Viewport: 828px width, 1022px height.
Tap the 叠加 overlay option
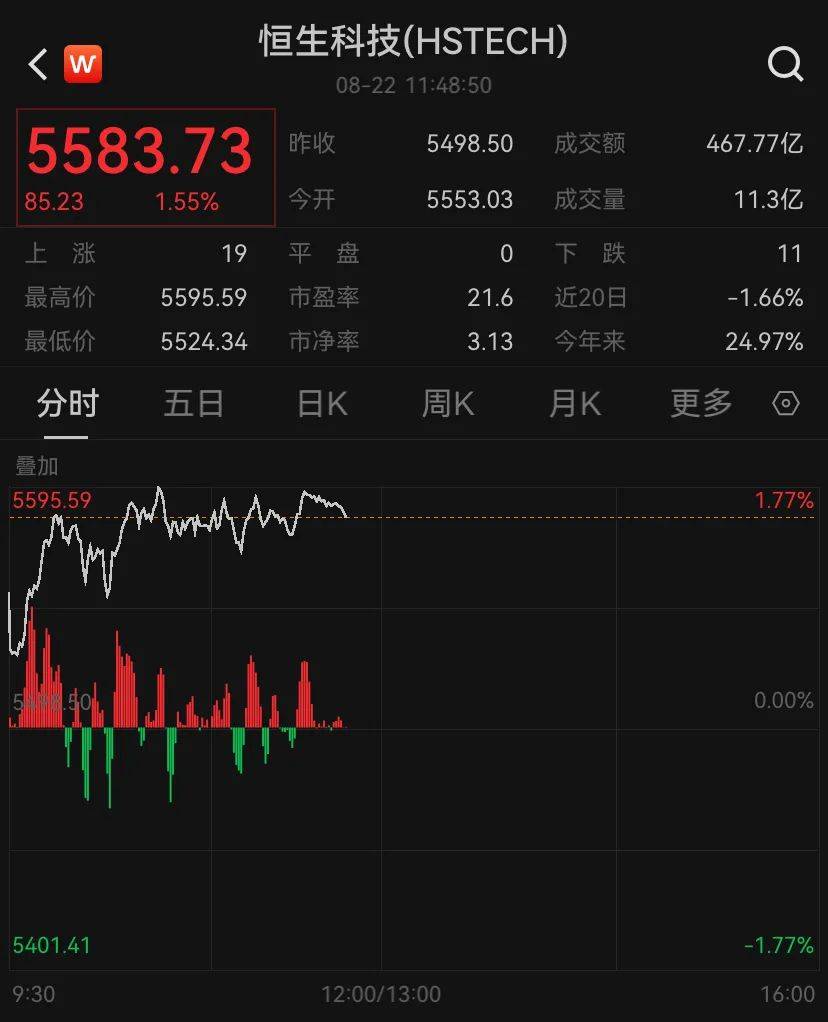point(37,466)
